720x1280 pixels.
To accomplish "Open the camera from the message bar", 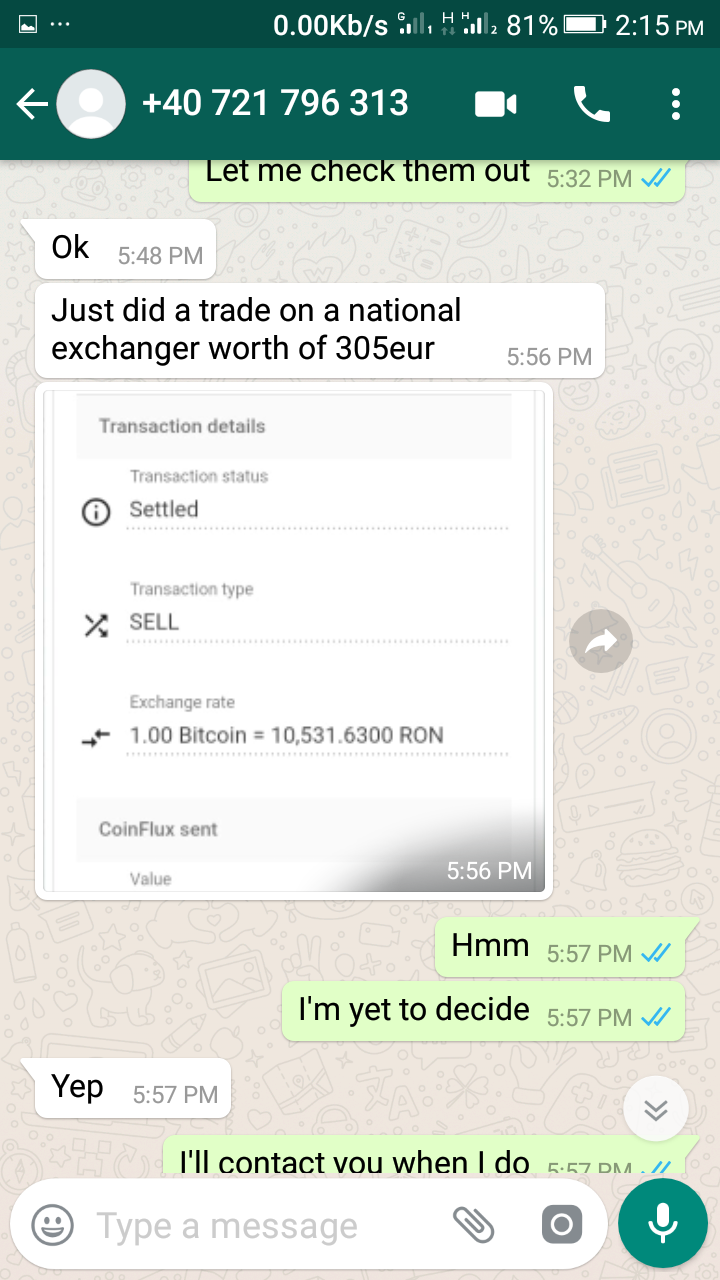I will pyautogui.click(x=561, y=1224).
